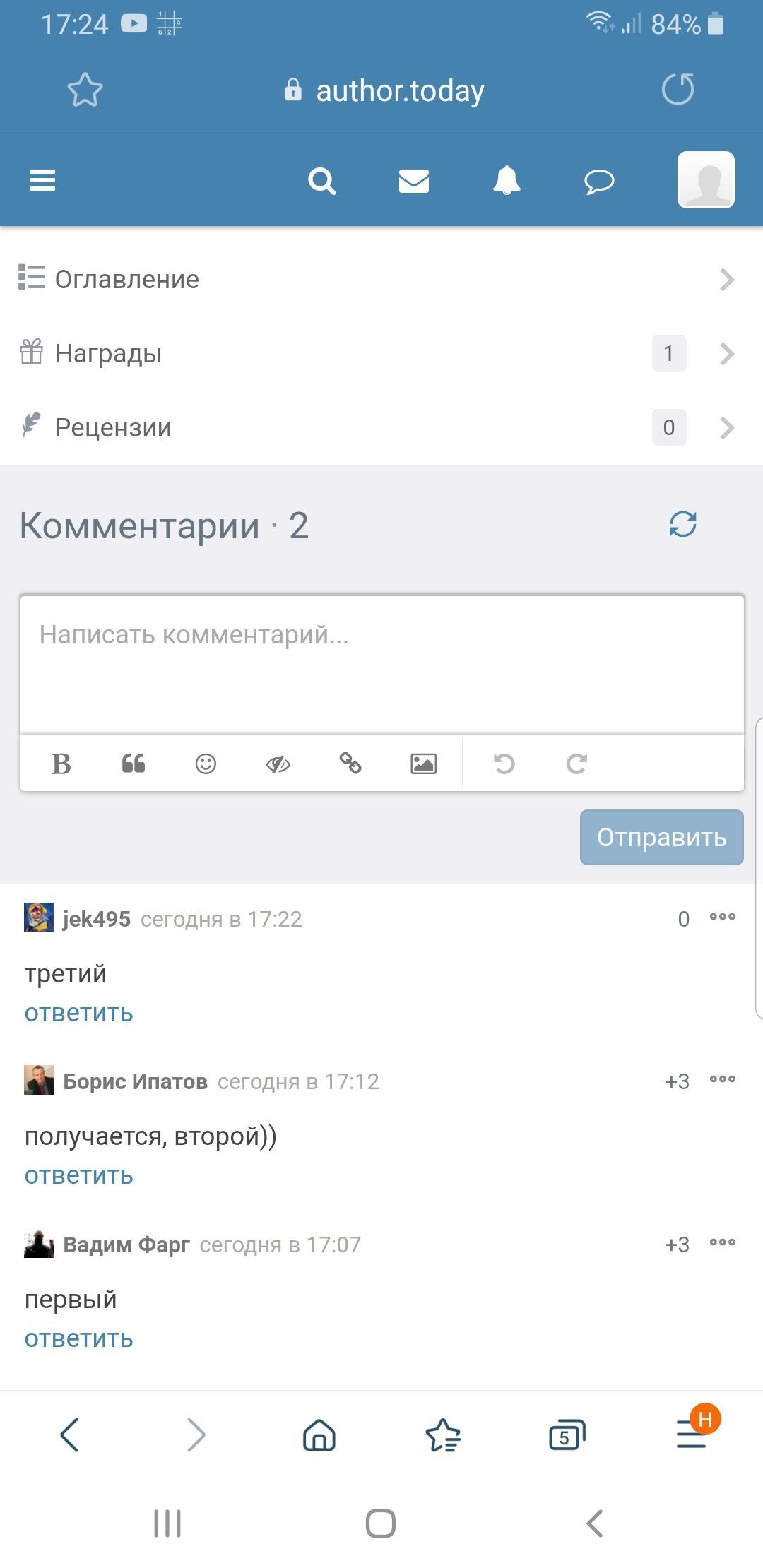Apply bold formatting in editor
Image resolution: width=763 pixels, height=1568 pixels.
coord(61,764)
